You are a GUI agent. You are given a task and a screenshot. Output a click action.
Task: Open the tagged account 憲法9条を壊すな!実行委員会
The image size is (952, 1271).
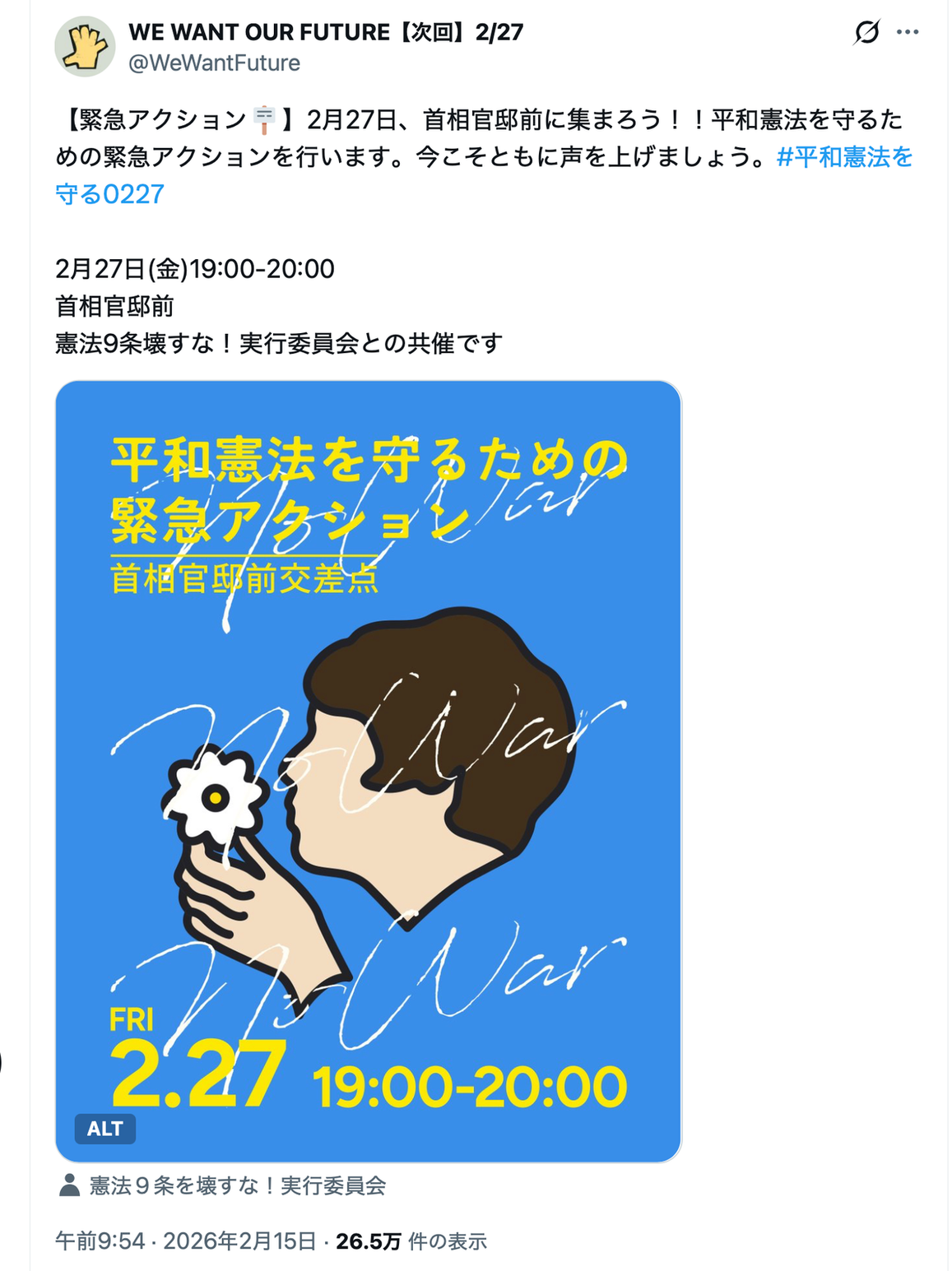pos(237,1185)
